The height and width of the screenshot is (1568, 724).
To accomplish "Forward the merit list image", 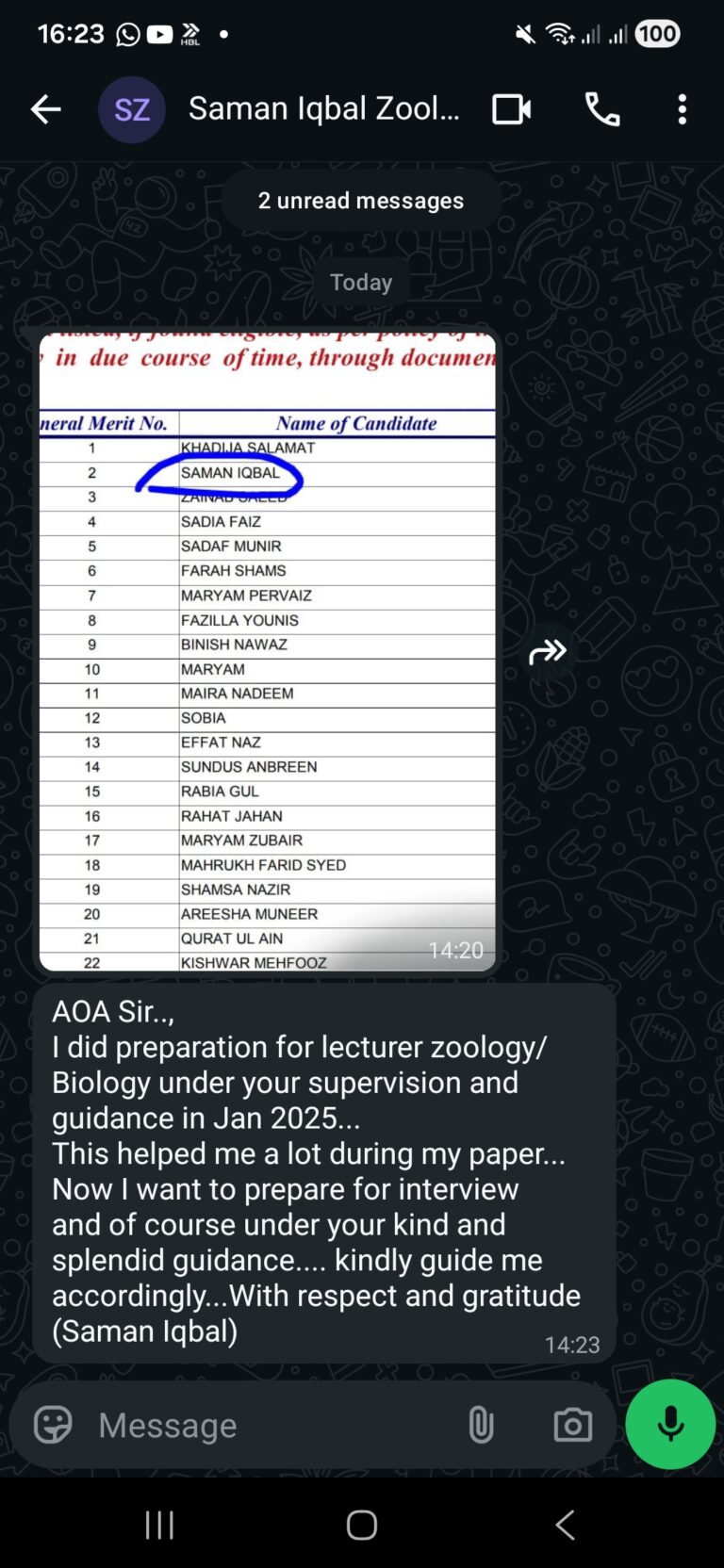I will (548, 651).
